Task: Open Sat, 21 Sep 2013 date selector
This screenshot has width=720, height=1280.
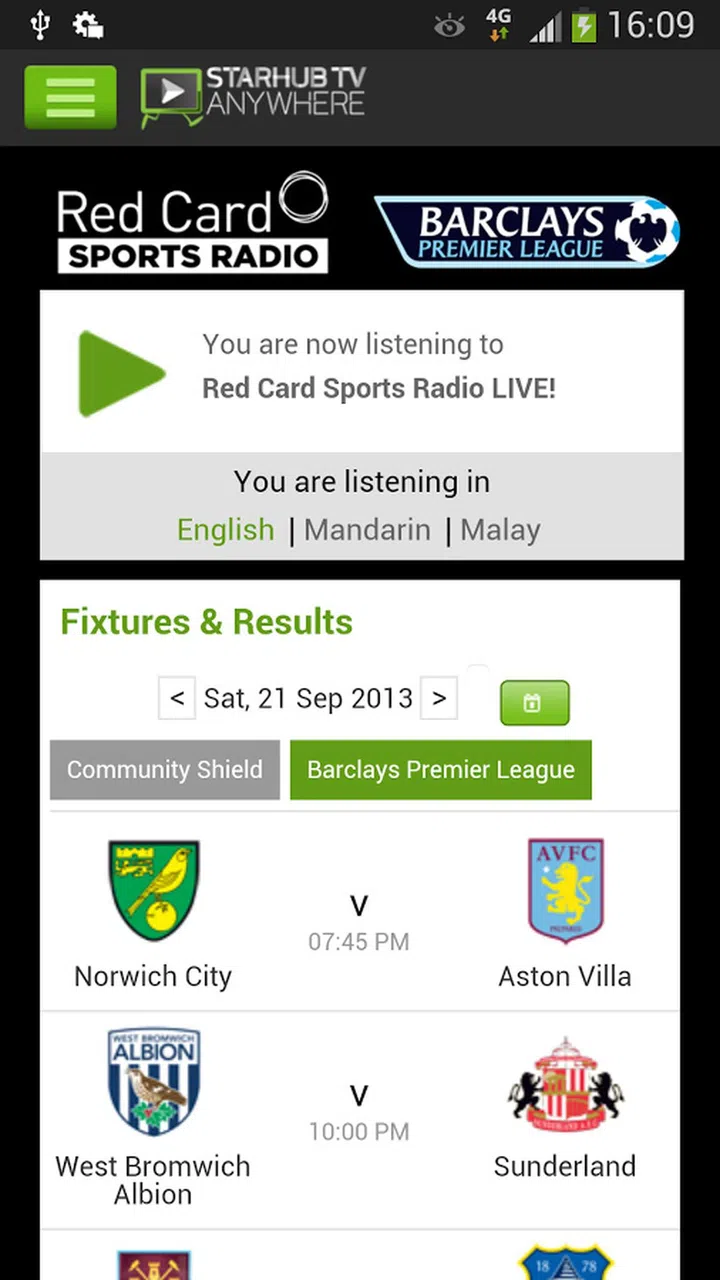Action: pyautogui.click(x=308, y=698)
